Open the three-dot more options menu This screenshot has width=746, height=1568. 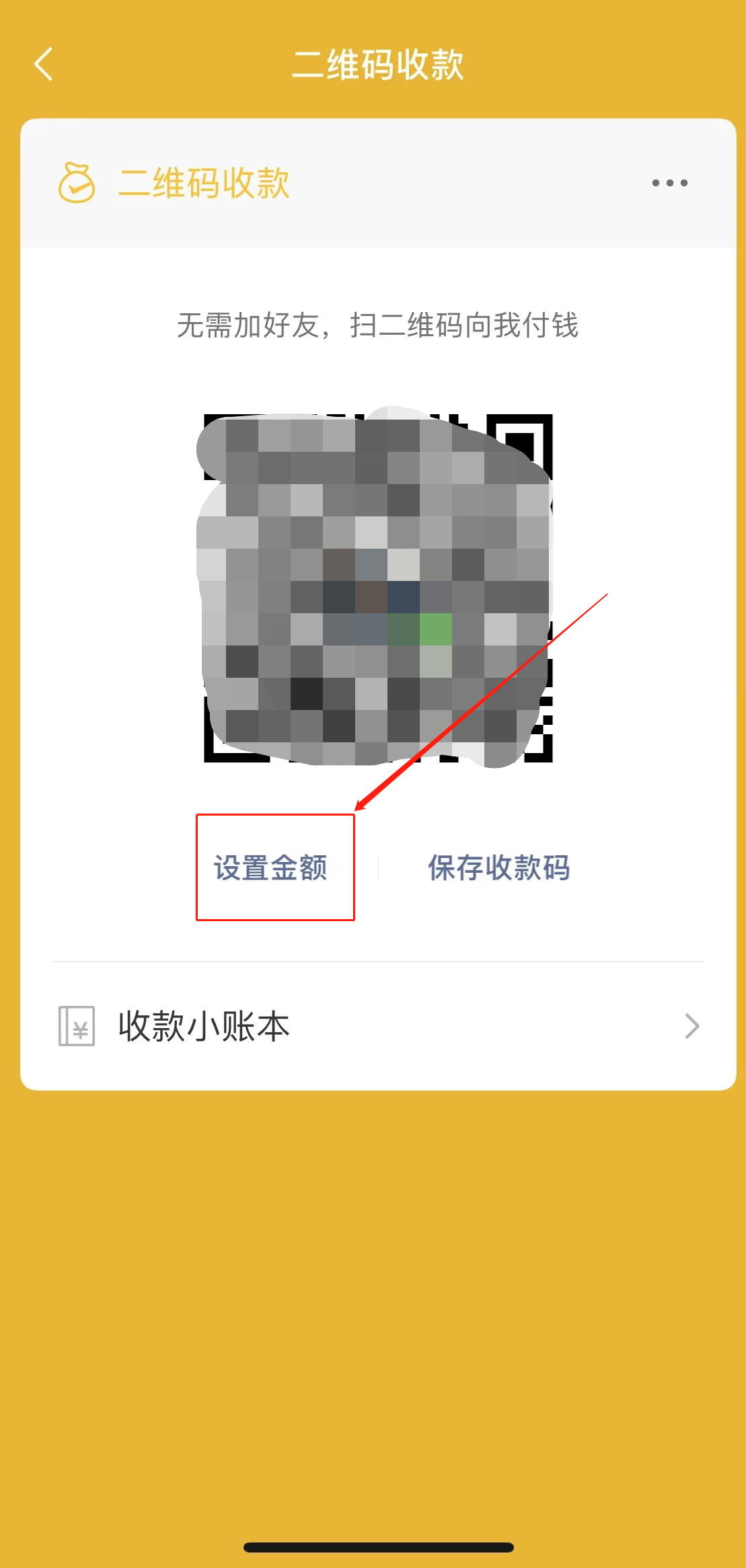pos(669,183)
